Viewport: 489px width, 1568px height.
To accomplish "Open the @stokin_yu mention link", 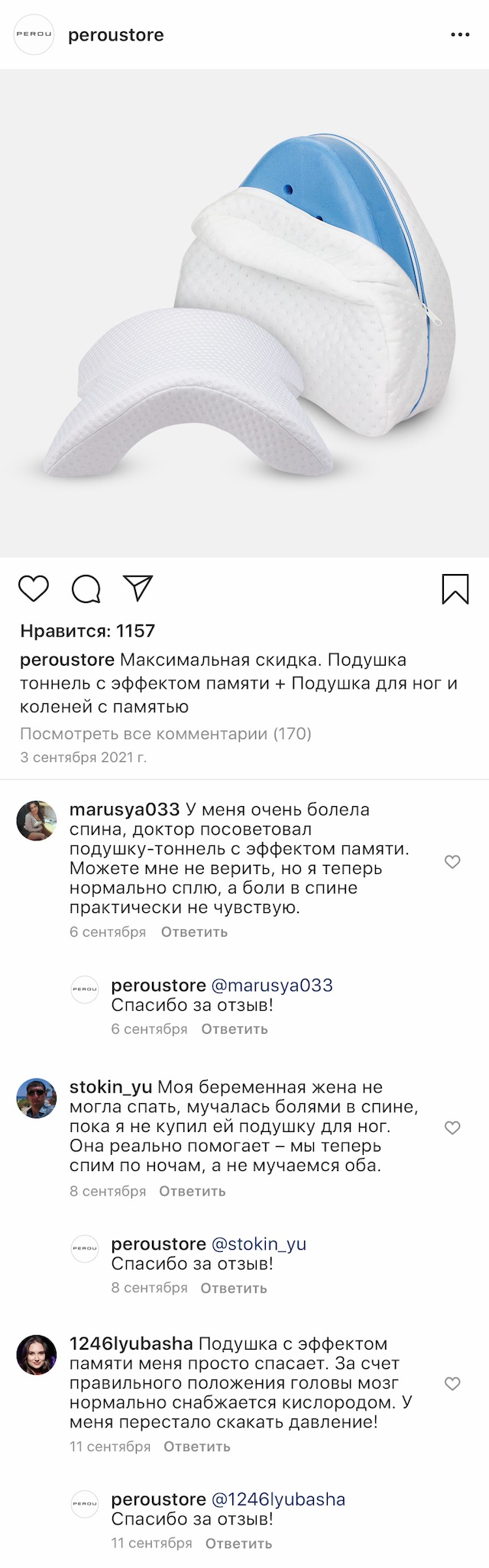I will tap(258, 1244).
